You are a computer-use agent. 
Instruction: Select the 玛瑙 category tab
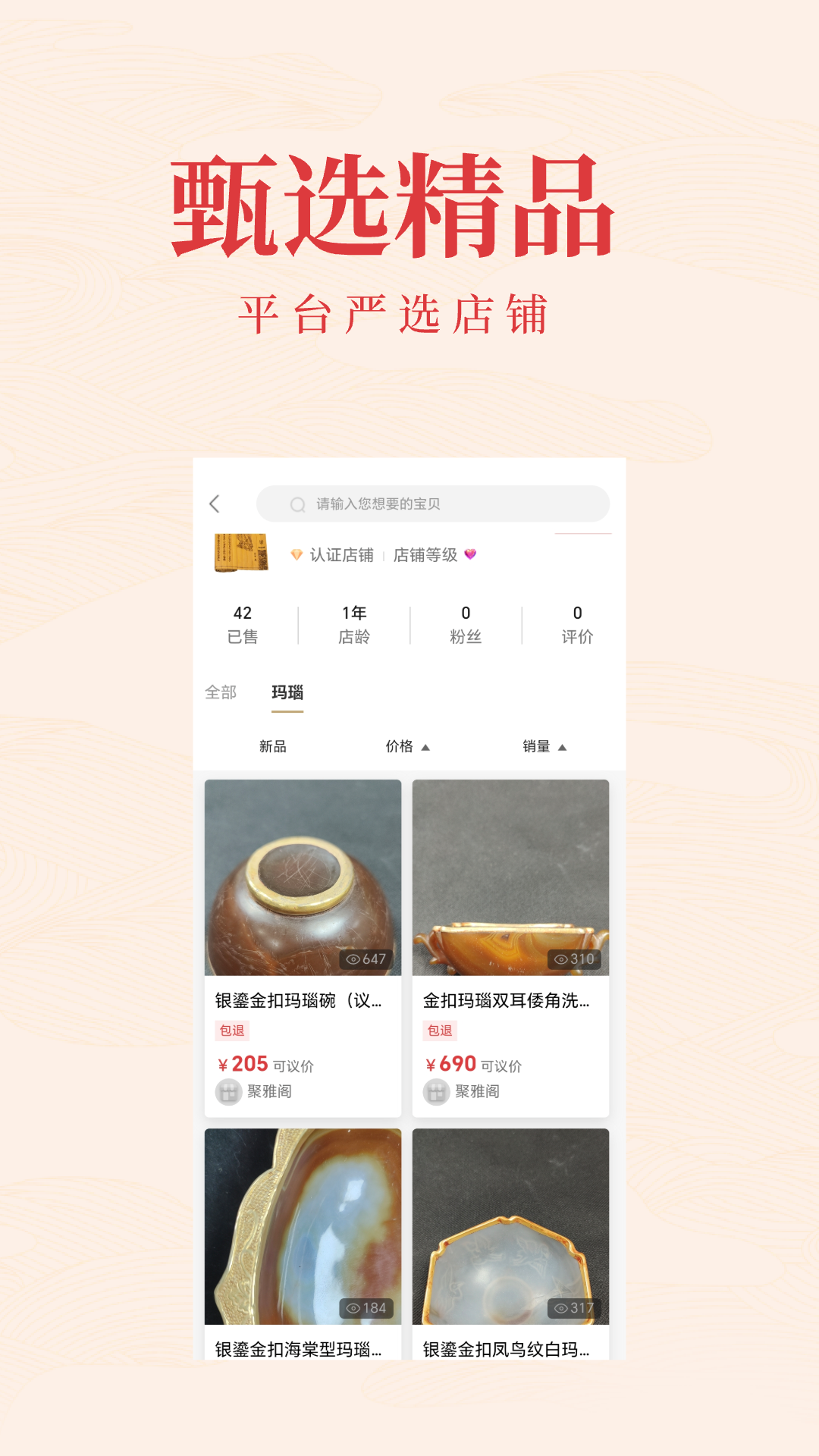click(x=287, y=692)
